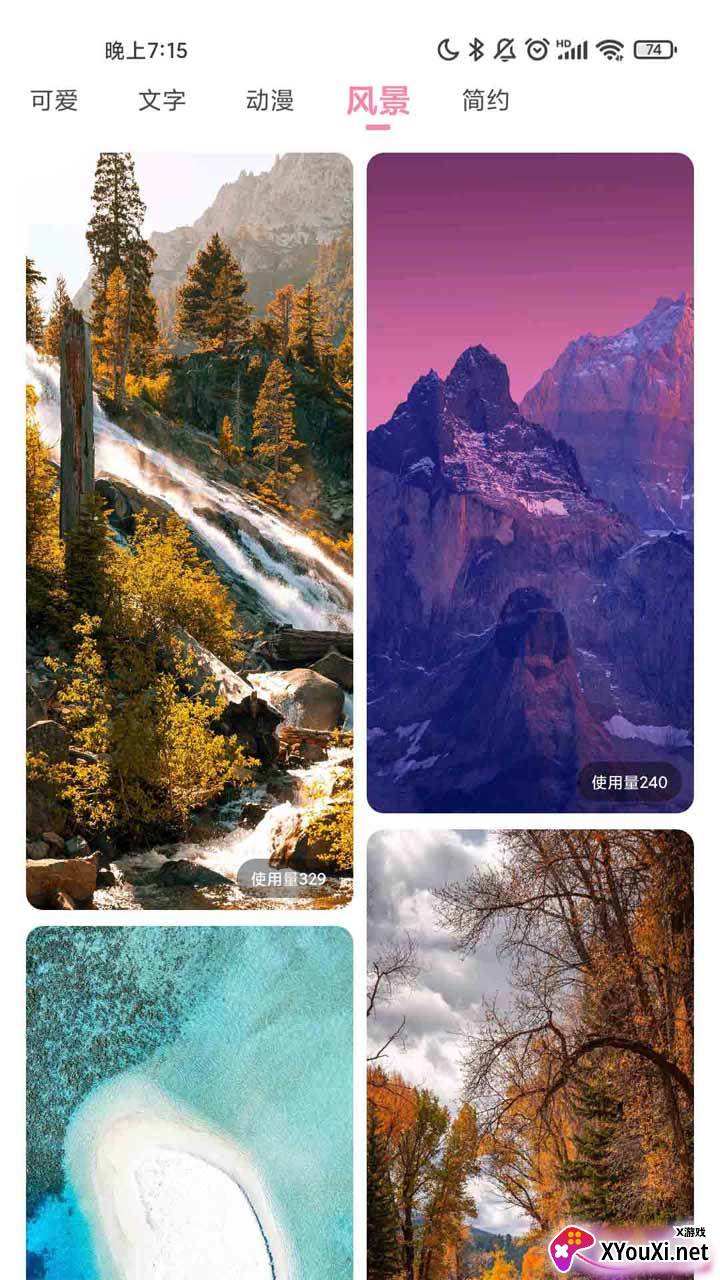Image resolution: width=720 pixels, height=1280 pixels.
Task: Switch to the 可爱 tab
Action: (54, 101)
